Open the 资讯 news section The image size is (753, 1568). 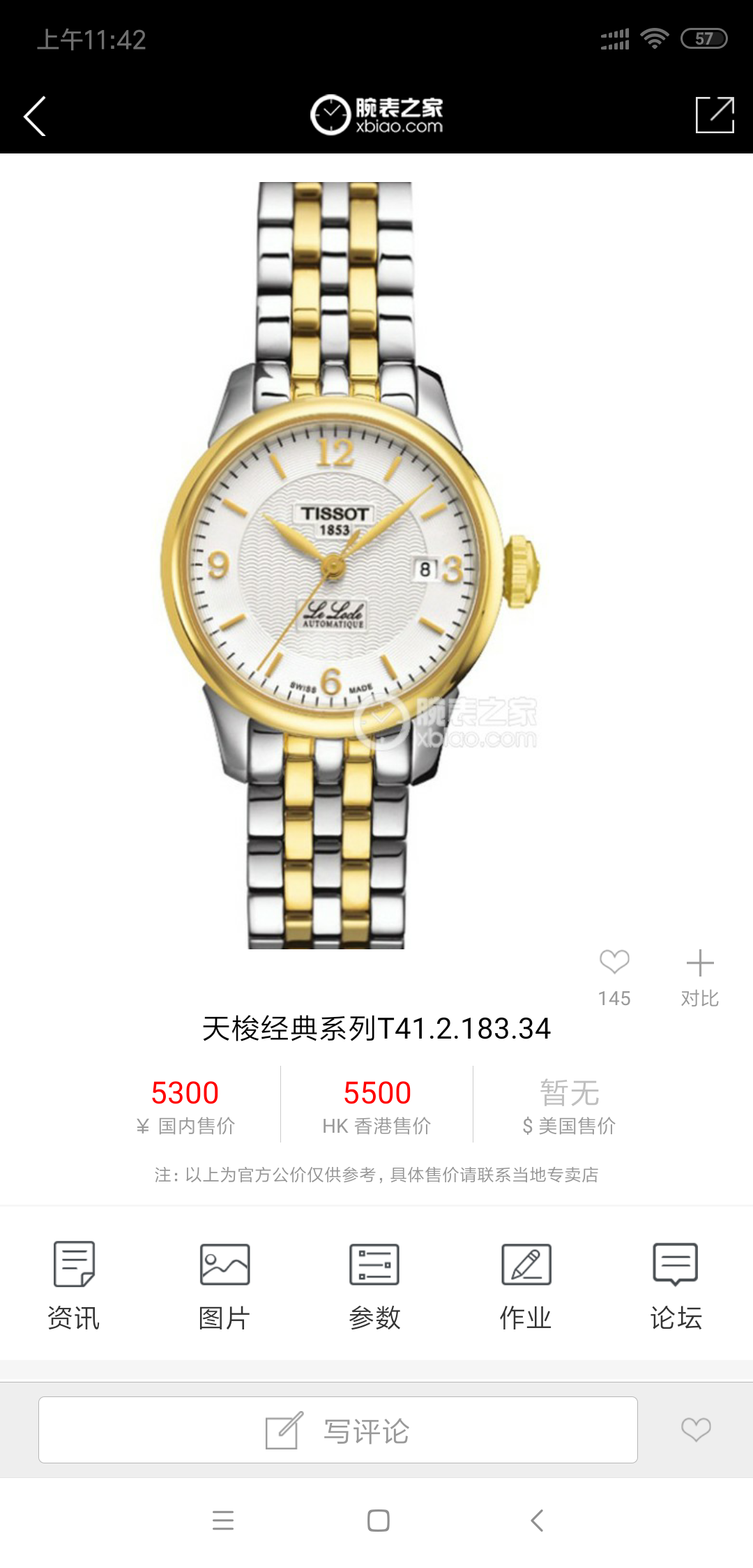tap(74, 1285)
